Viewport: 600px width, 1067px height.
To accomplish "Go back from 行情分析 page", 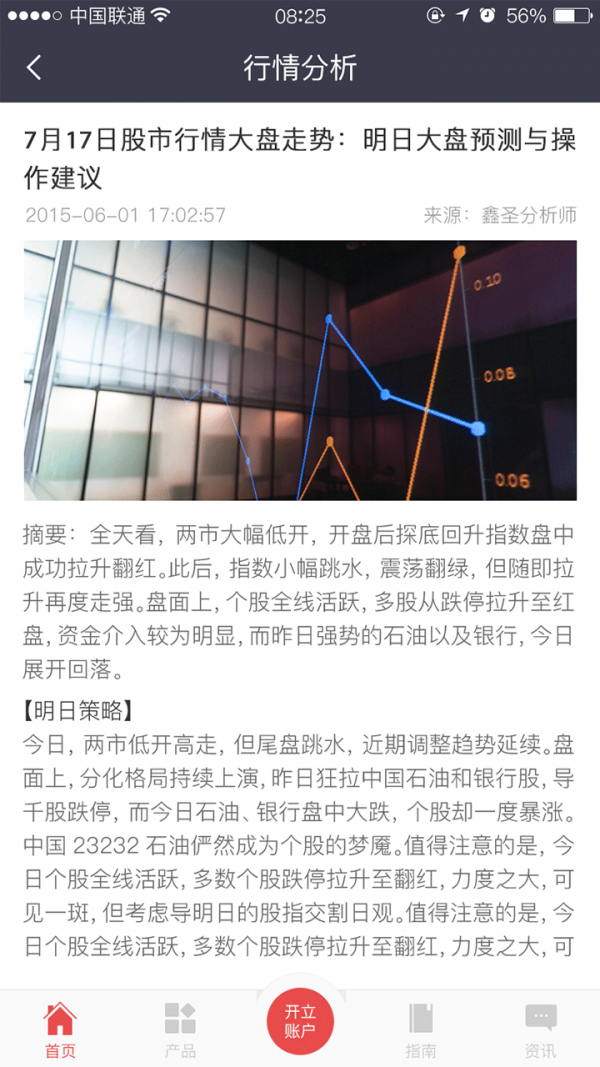I will tap(35, 68).
